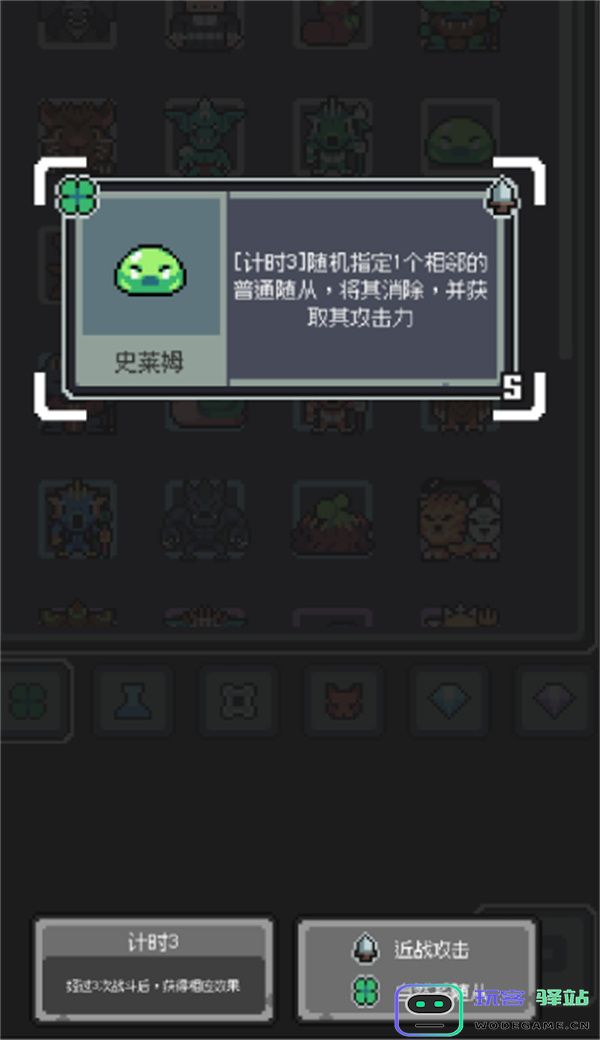Open the green slime tile in grid
600x1040 pixels.
459,140
